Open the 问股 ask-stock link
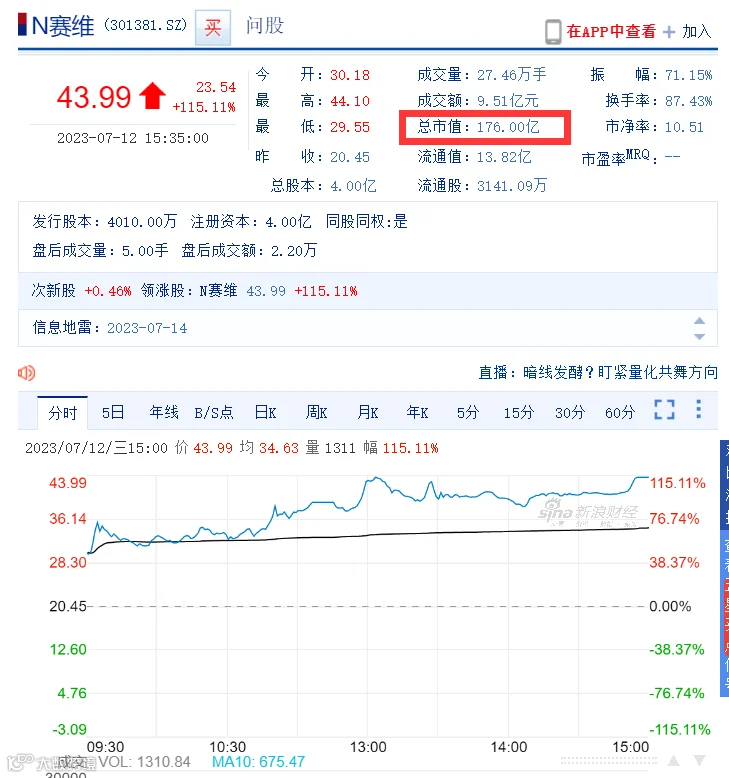 265,26
